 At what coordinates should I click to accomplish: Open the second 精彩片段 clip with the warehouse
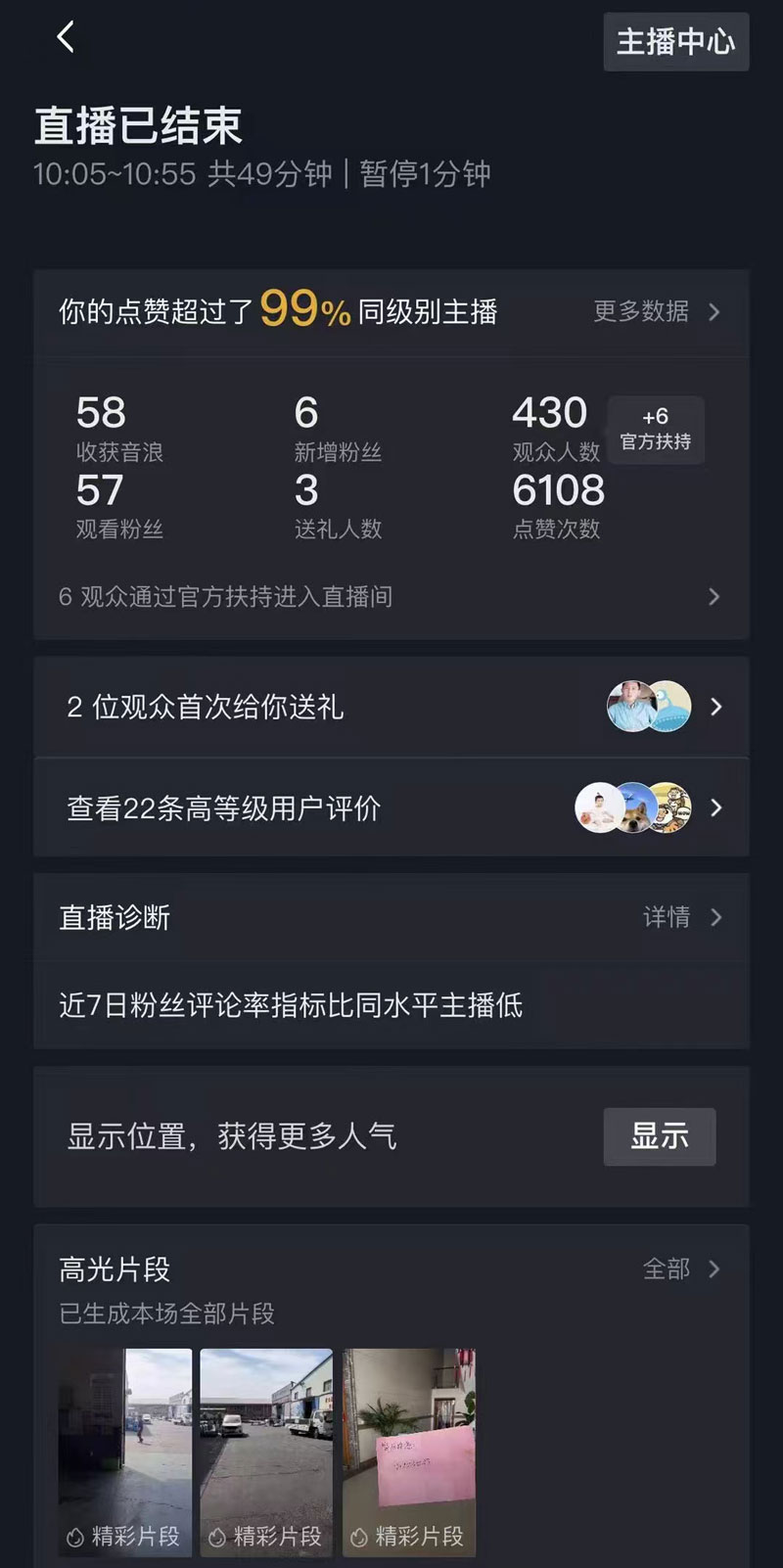coord(266,1452)
